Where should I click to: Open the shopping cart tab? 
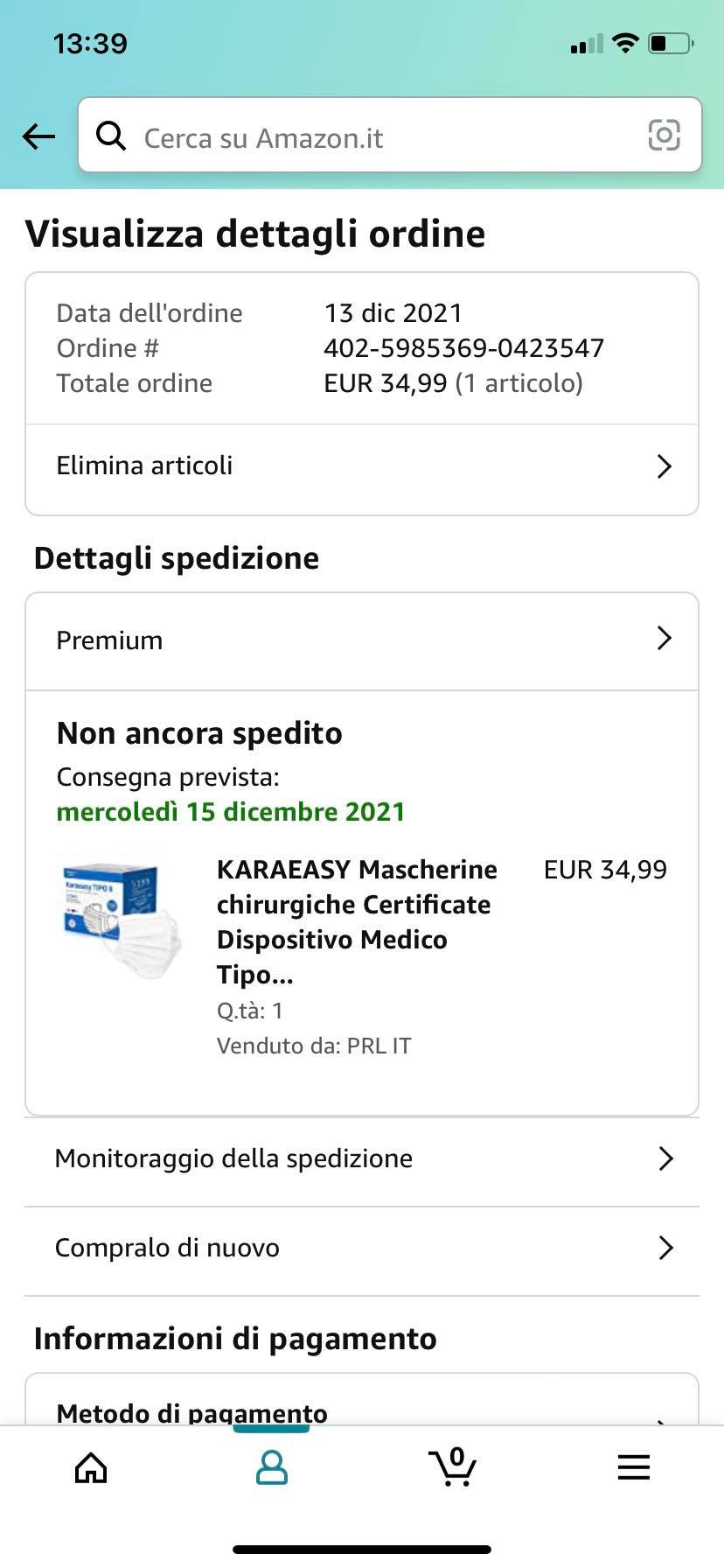453,1467
